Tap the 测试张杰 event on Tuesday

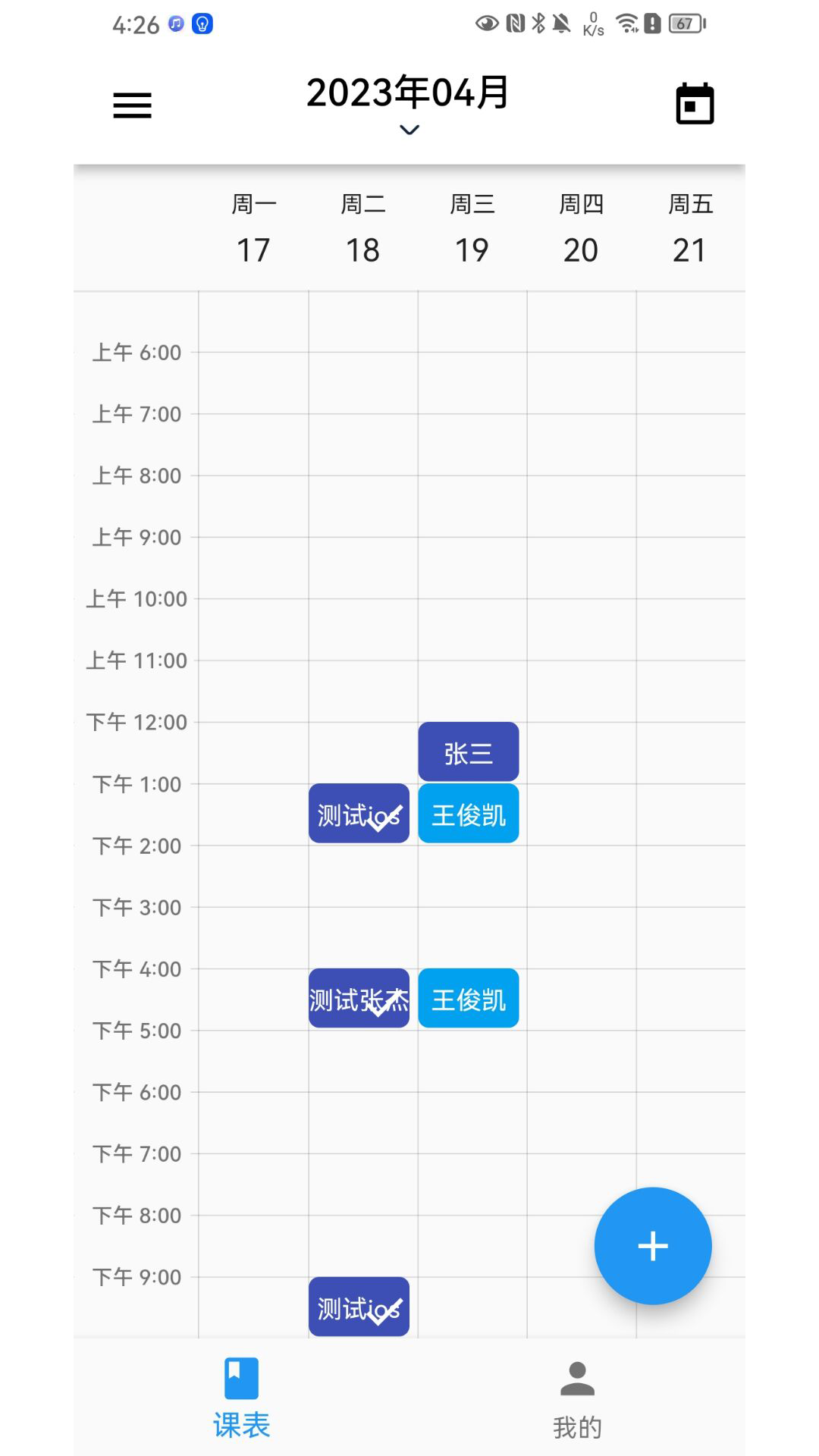358,999
